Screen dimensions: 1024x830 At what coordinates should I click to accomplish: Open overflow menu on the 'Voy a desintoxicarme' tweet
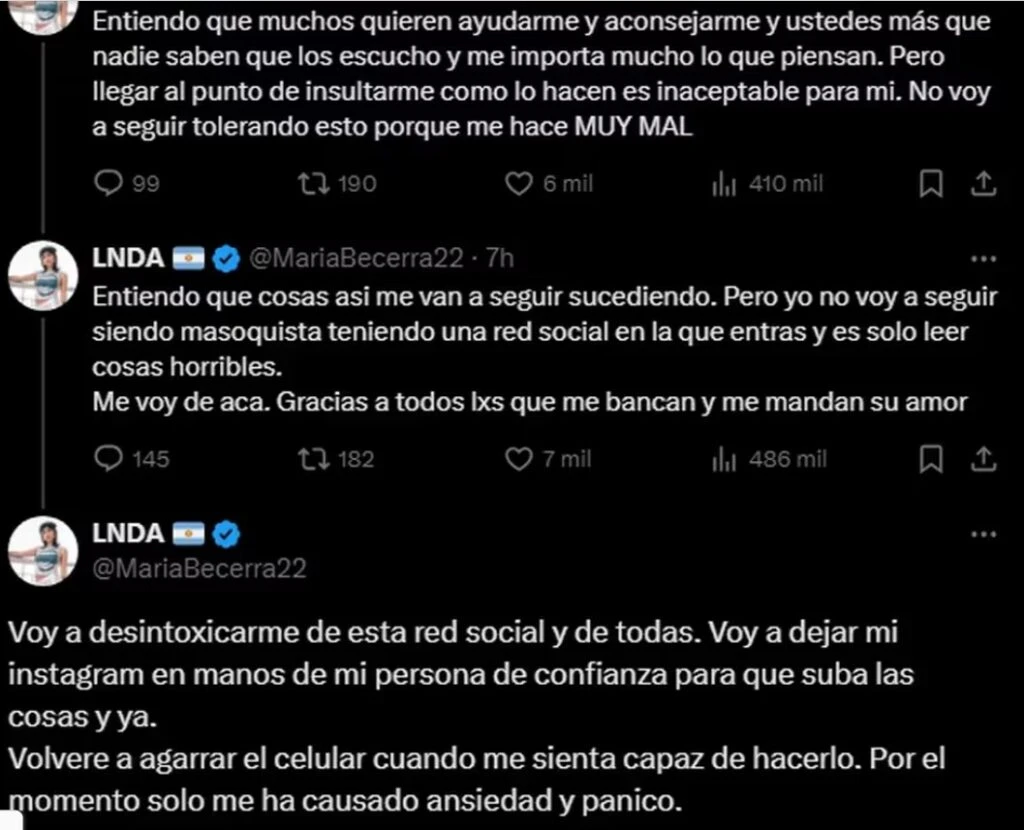pyautogui.click(x=984, y=535)
